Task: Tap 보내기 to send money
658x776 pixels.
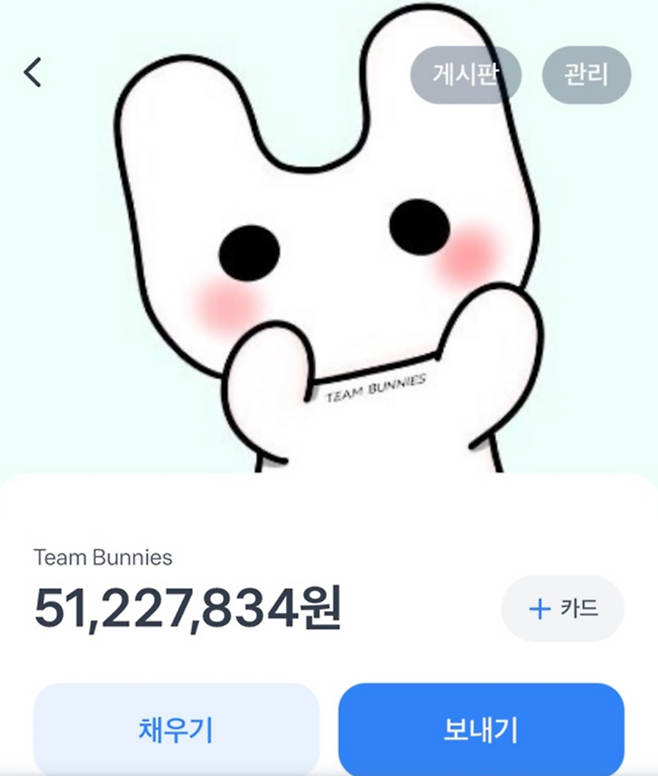Action: point(481,728)
